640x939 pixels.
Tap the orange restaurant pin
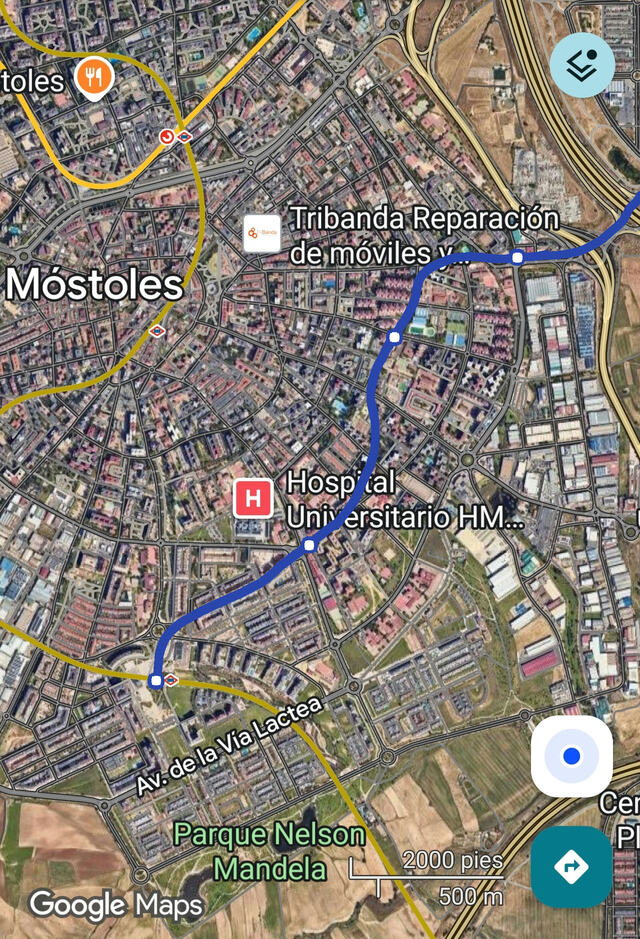(x=94, y=76)
